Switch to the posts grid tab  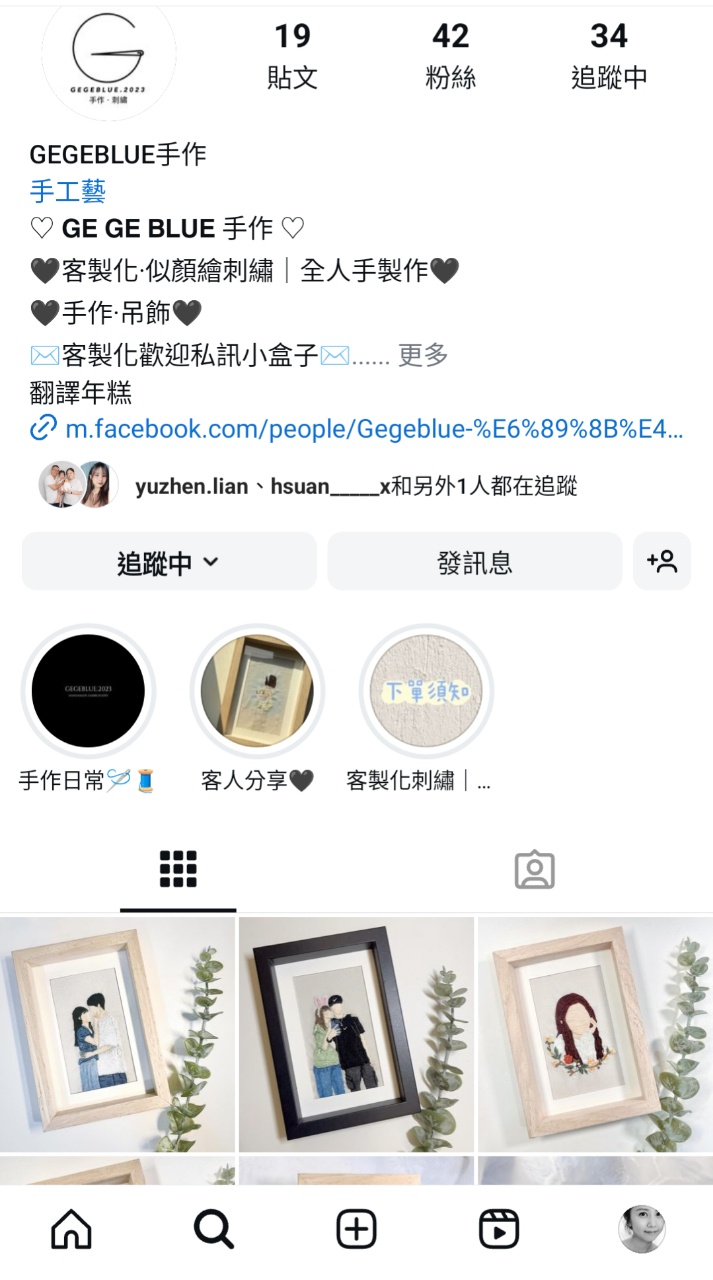[x=178, y=870]
